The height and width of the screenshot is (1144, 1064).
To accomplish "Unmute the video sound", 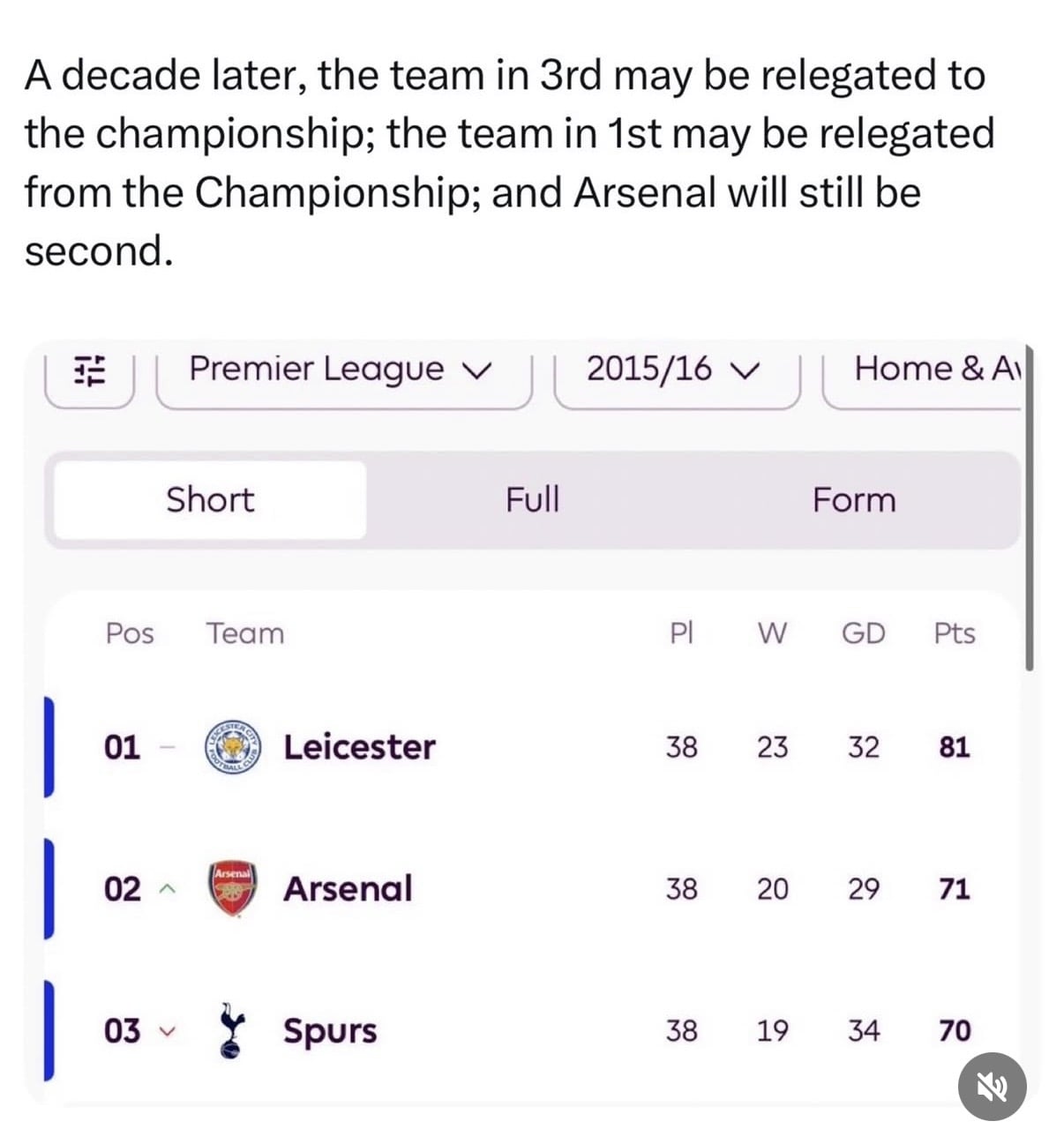I will 992,1087.
